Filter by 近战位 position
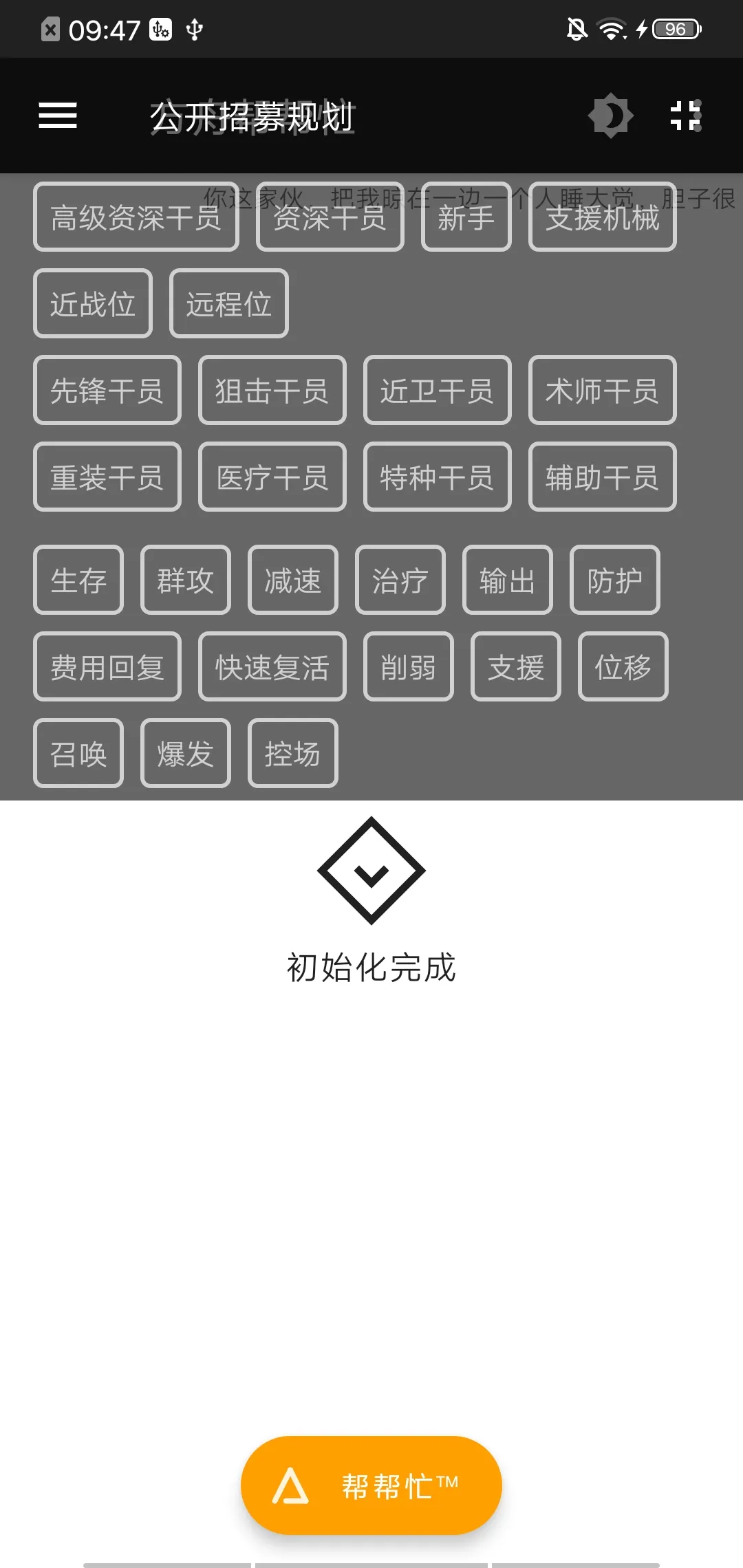This screenshot has height=1568, width=743. 93,304
